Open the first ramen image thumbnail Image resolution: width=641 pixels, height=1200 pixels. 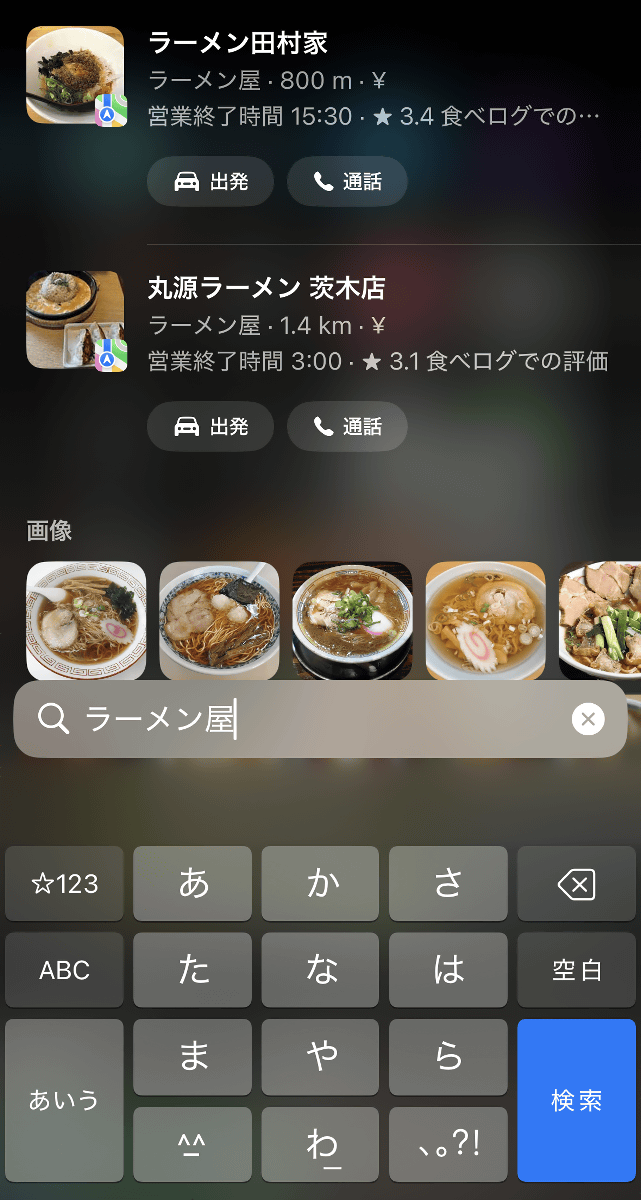pyautogui.click(x=86, y=620)
